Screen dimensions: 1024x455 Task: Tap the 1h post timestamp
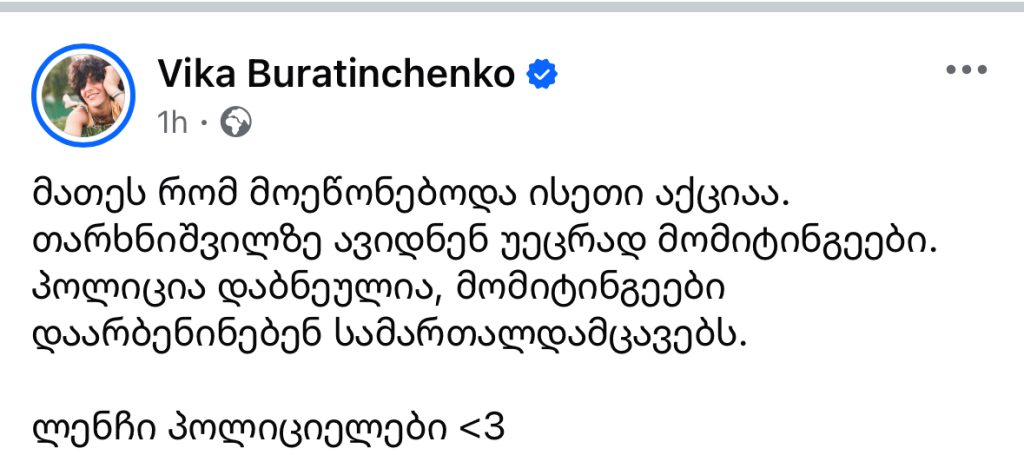pos(173,123)
